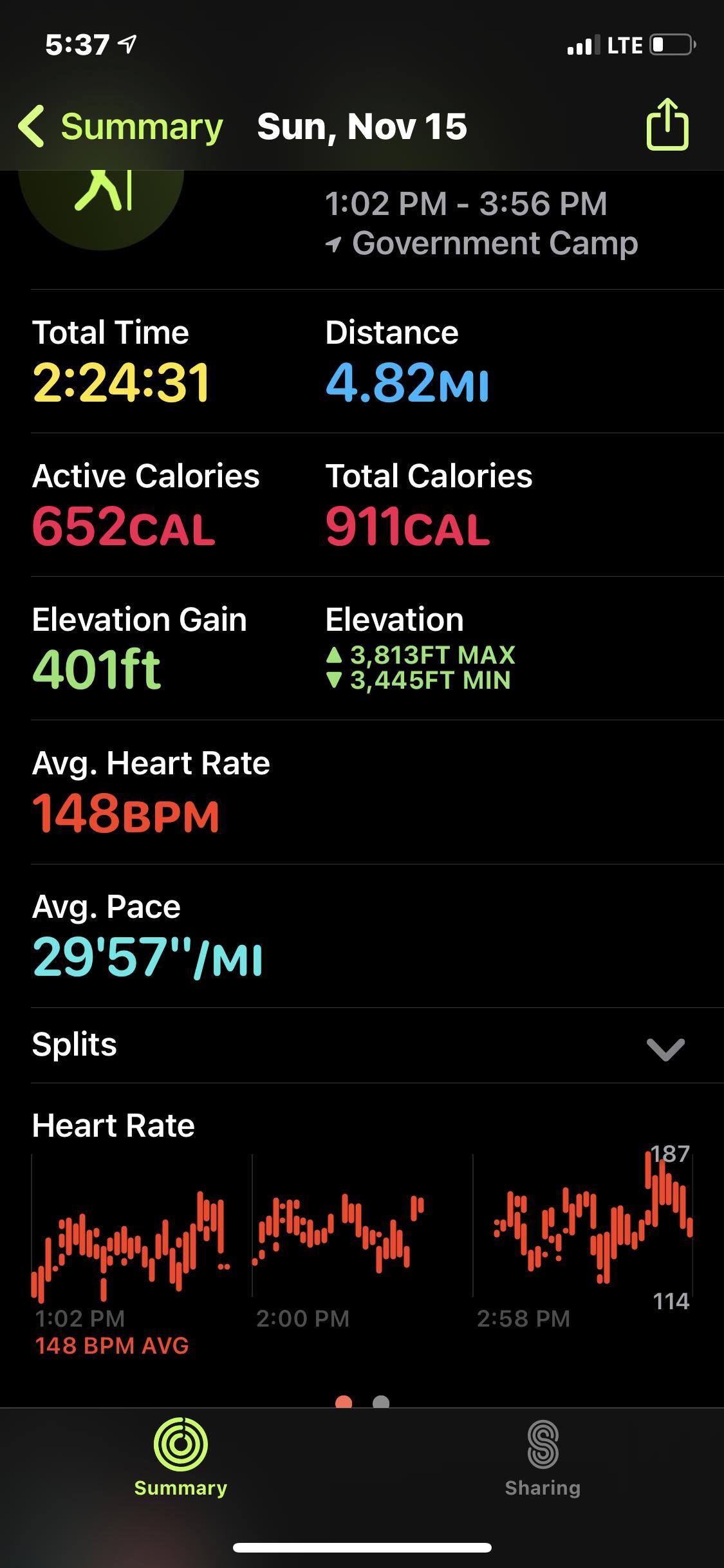Go back to Summary

(121, 126)
